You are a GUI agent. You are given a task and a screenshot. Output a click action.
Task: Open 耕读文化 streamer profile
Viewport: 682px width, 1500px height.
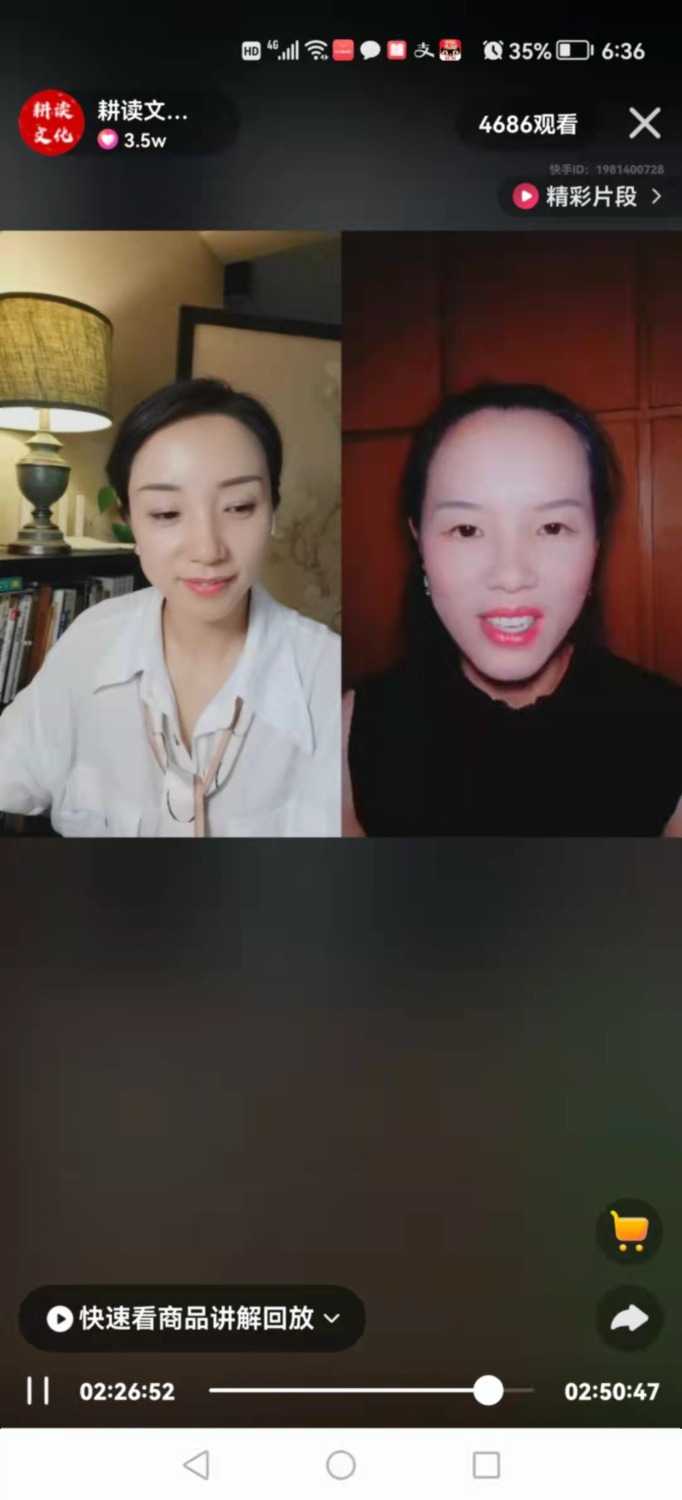pyautogui.click(x=51, y=123)
